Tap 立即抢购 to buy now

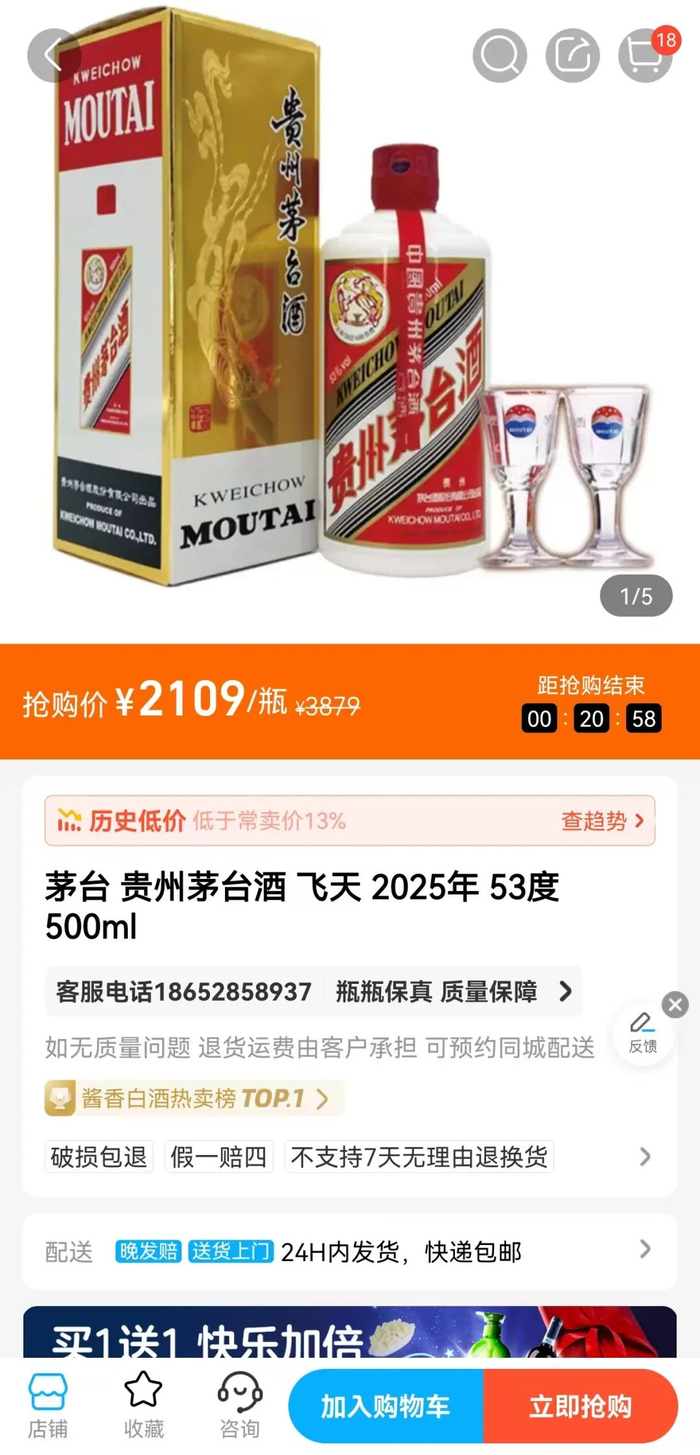581,1406
